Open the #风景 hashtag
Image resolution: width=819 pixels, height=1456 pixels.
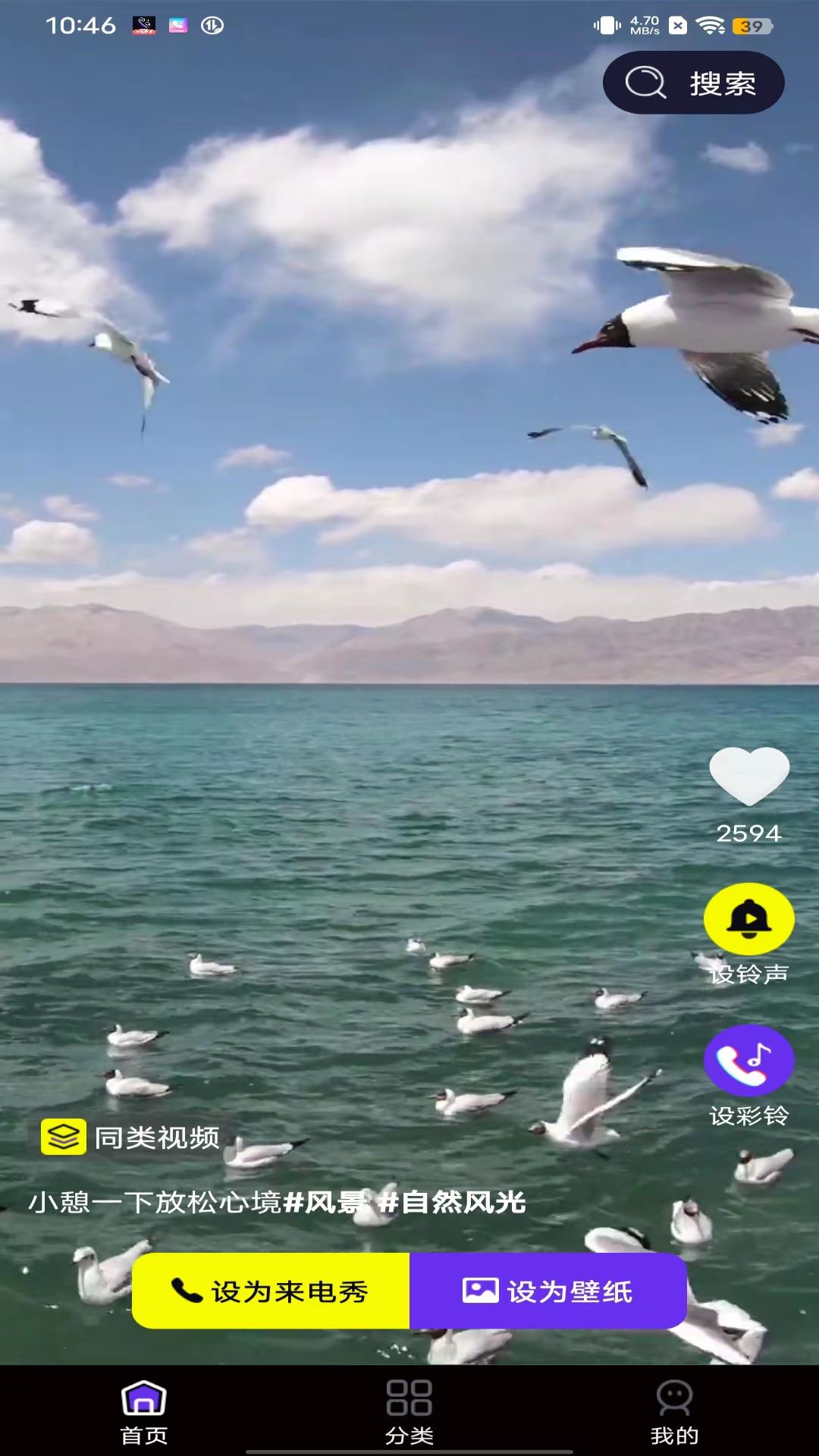tap(325, 1202)
